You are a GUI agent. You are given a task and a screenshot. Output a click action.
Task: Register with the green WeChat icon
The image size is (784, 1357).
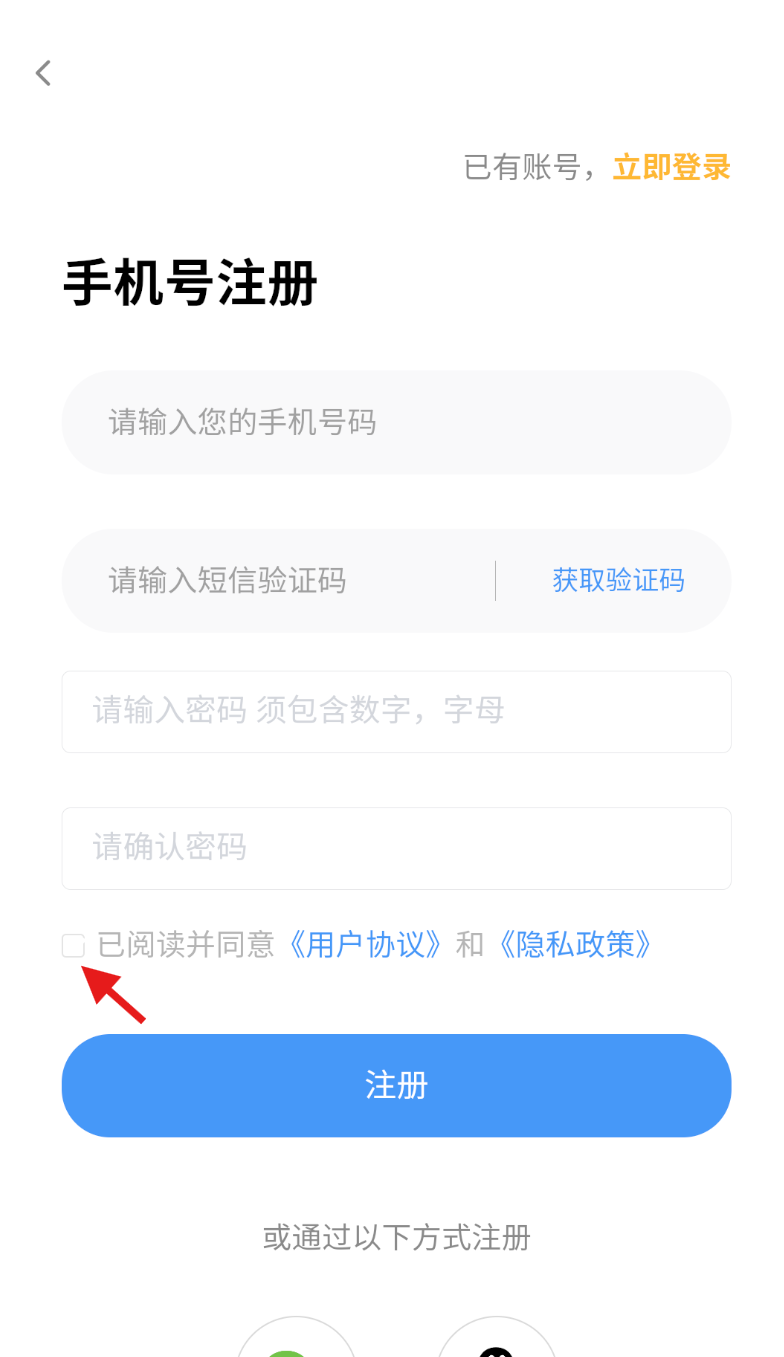[x=296, y=1345]
